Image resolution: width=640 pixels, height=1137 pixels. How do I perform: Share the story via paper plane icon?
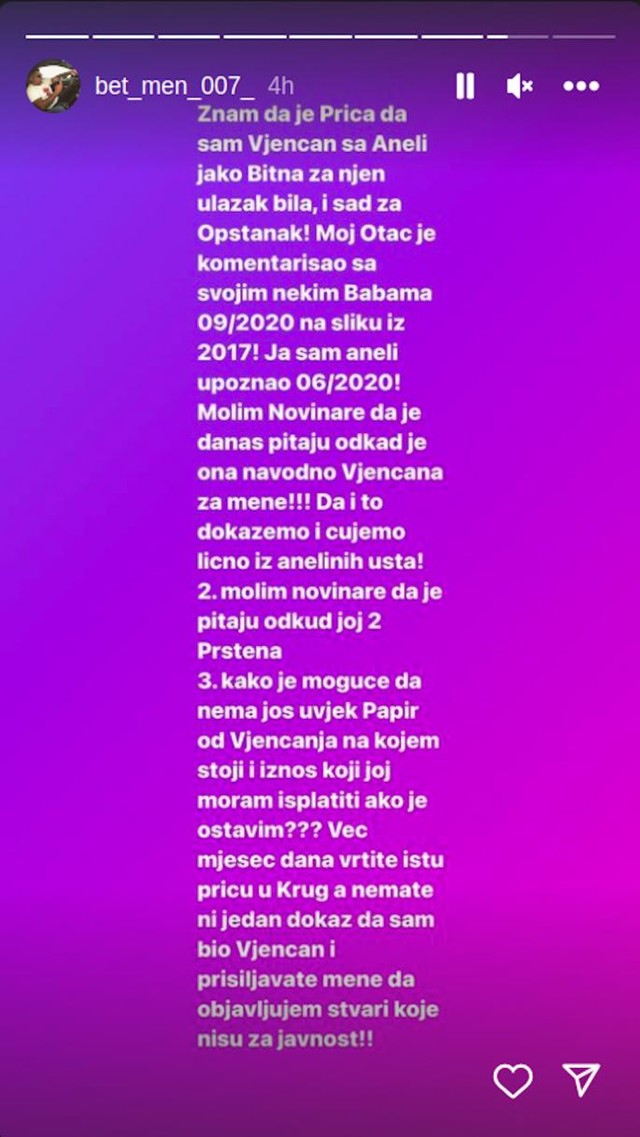tap(581, 1079)
